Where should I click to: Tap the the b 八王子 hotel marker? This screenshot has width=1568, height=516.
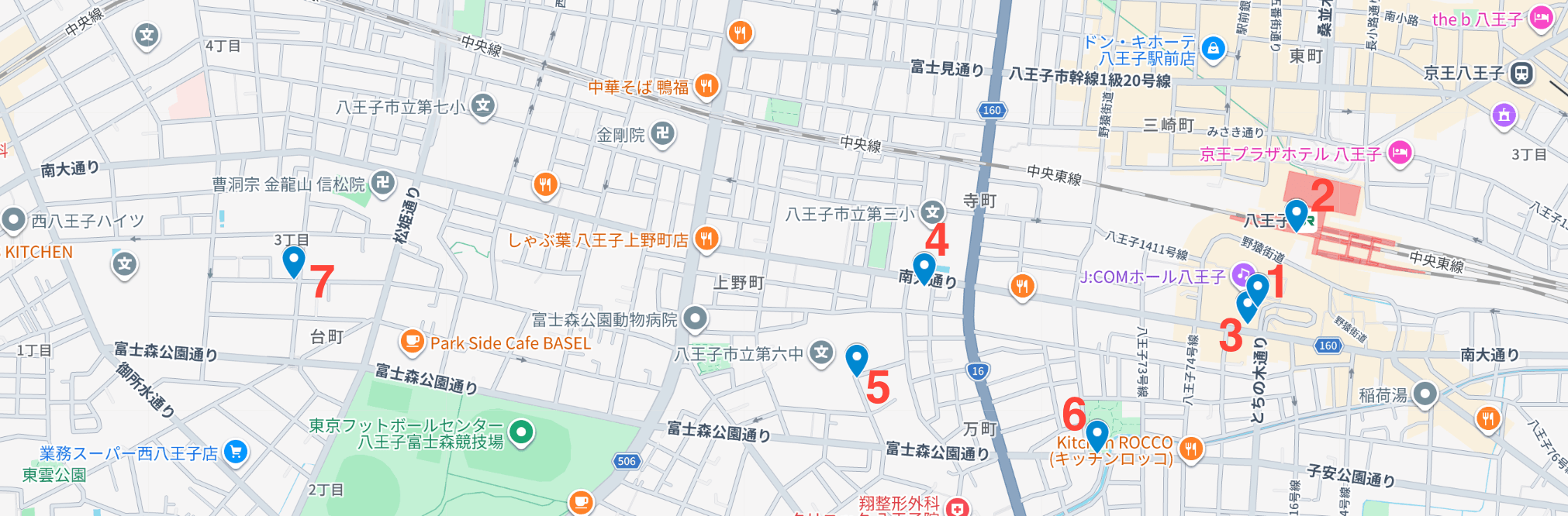[1541, 18]
